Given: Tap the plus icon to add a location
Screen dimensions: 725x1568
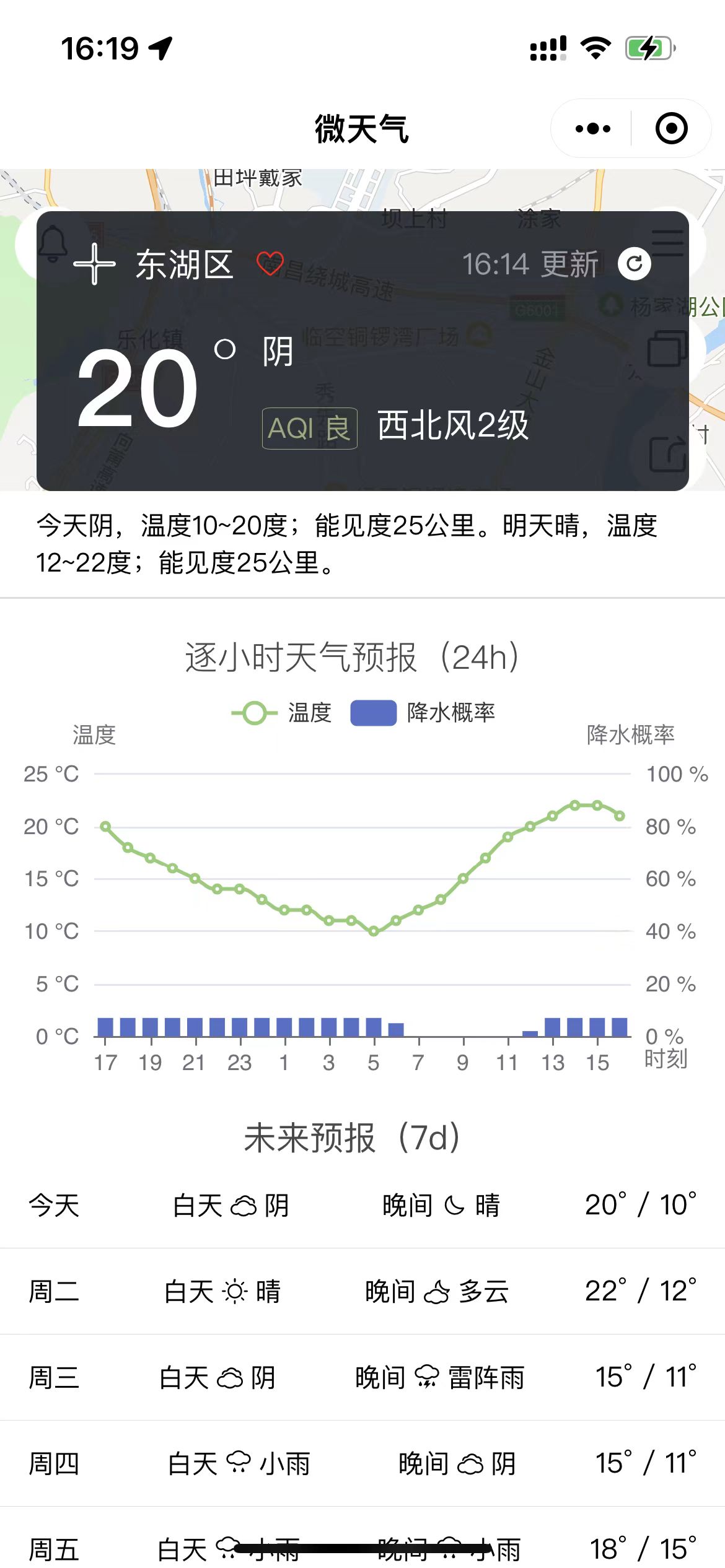Looking at the screenshot, I should pos(94,264).
